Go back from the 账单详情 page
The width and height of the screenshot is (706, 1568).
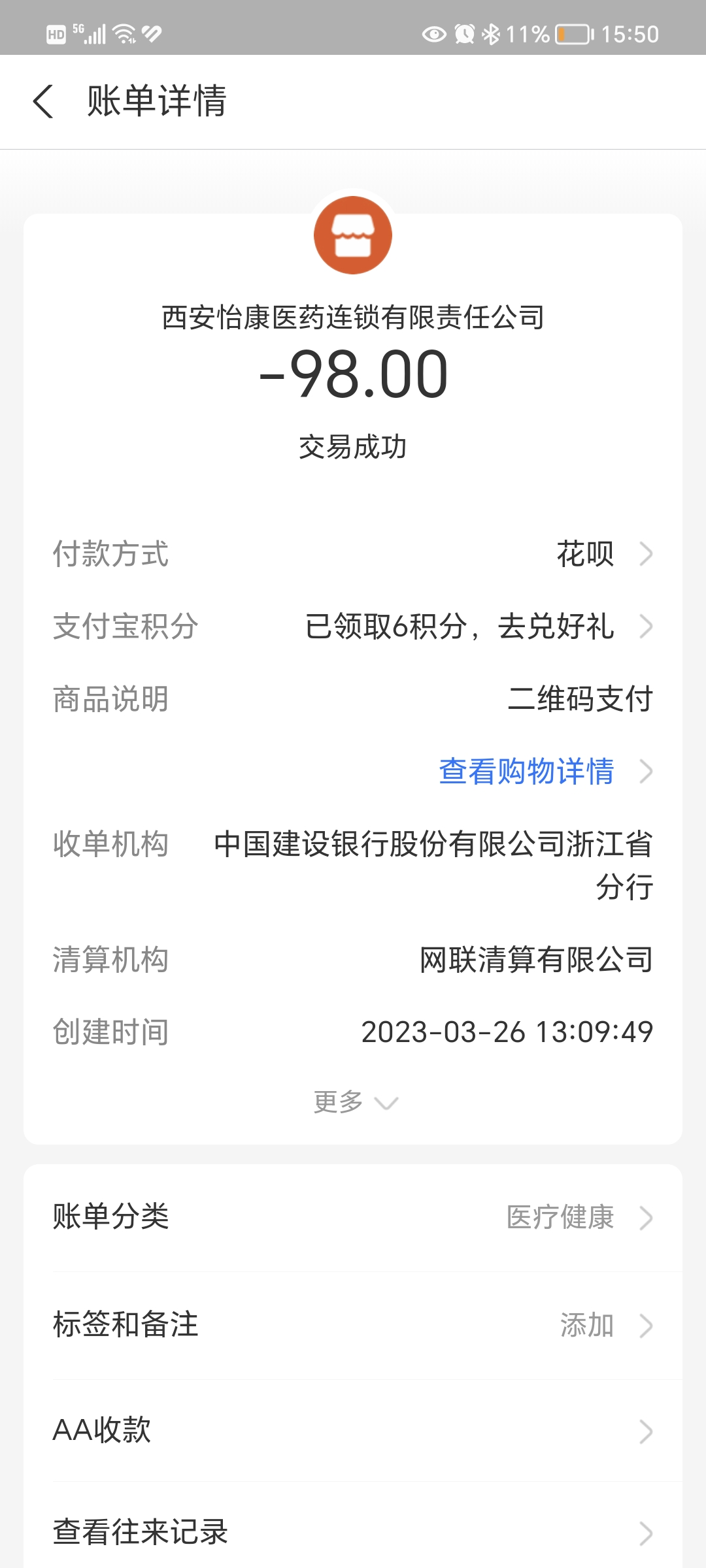point(43,102)
